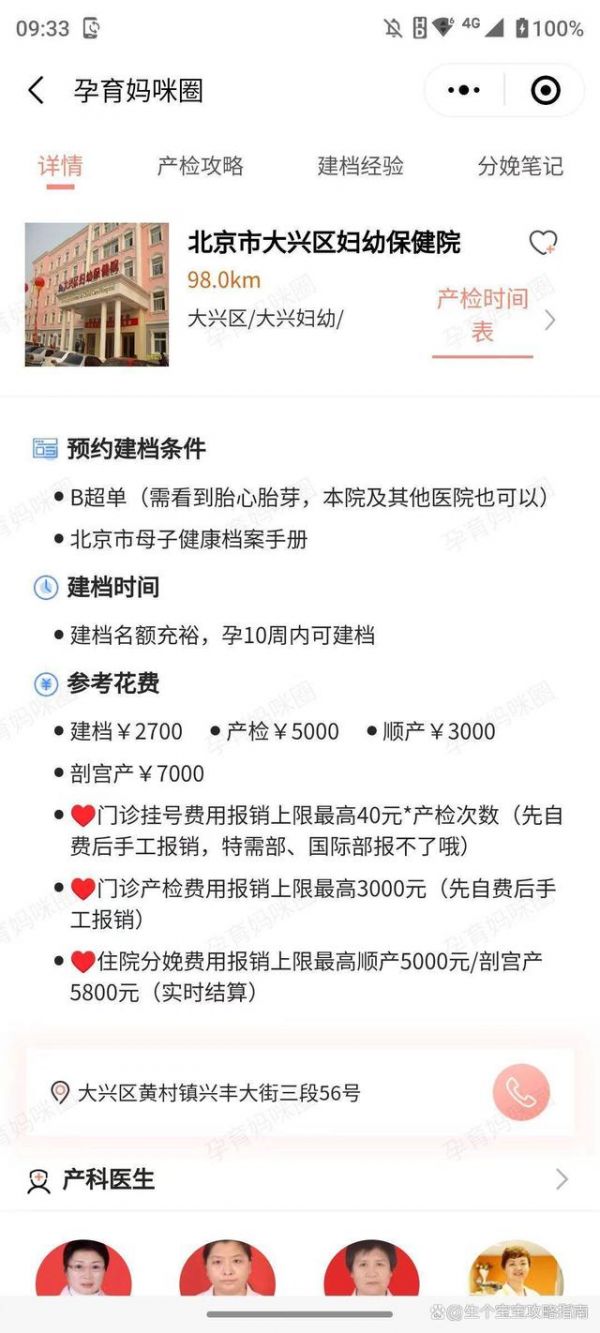Open the mini program three-dot menu
This screenshot has height=1333, width=600.
464,91
